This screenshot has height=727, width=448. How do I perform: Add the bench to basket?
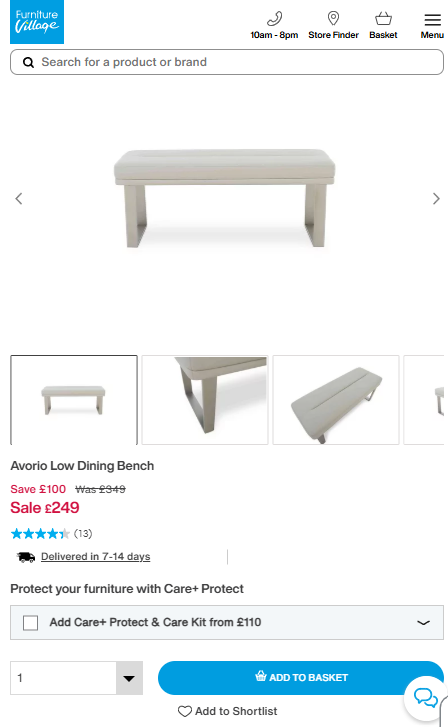point(301,678)
